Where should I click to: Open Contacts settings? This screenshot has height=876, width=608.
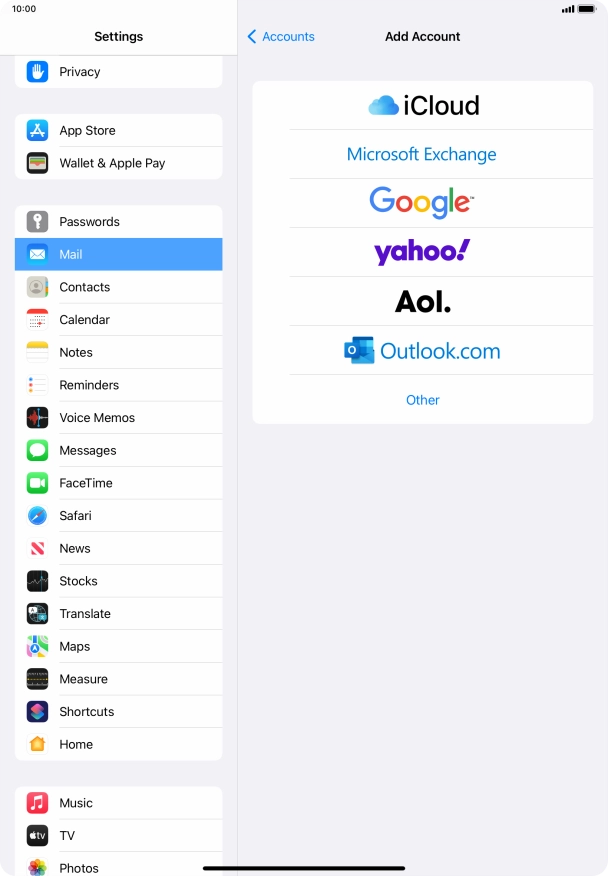(118, 287)
